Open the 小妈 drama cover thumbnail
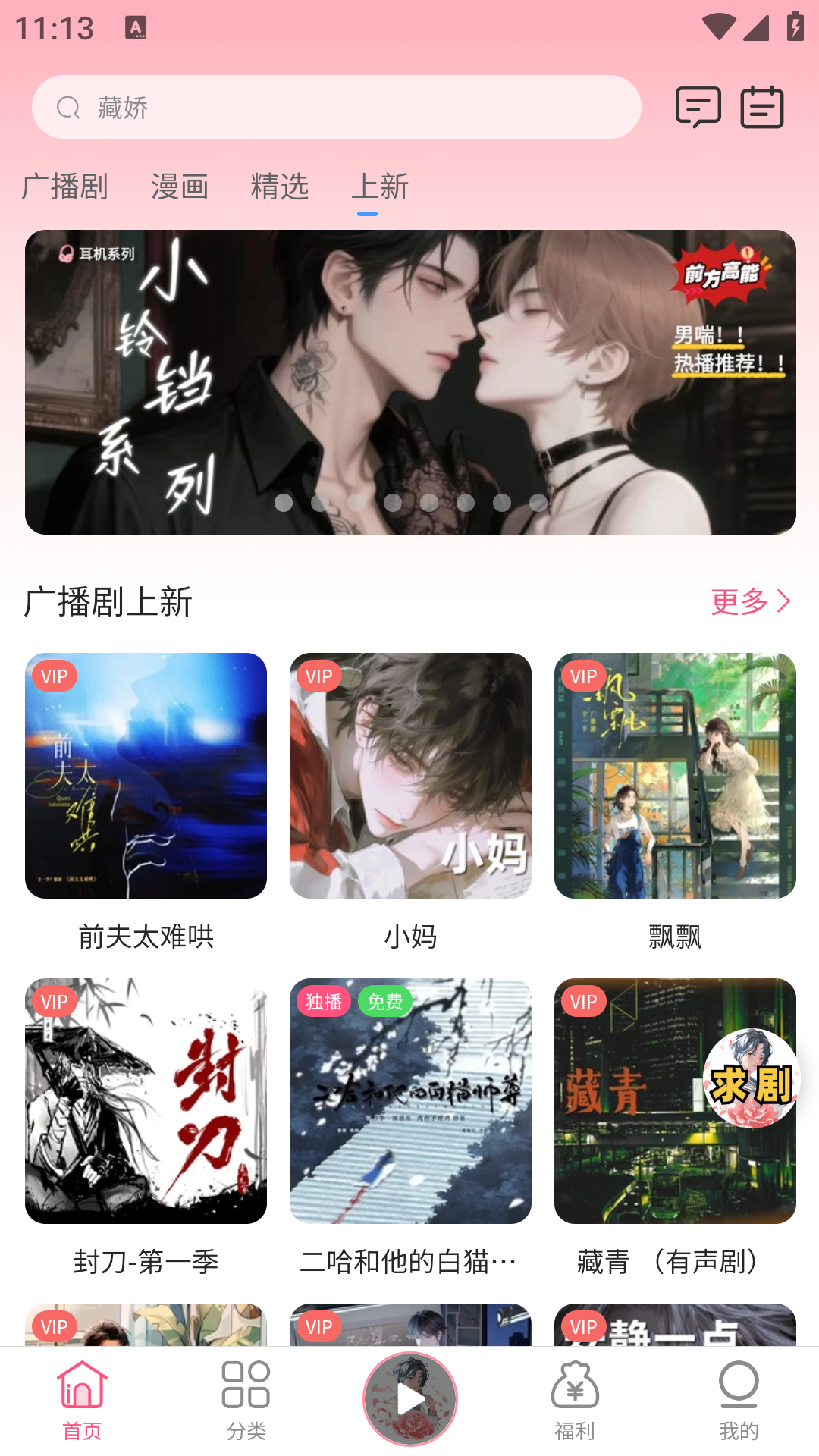Viewport: 819px width, 1456px height. (409, 775)
